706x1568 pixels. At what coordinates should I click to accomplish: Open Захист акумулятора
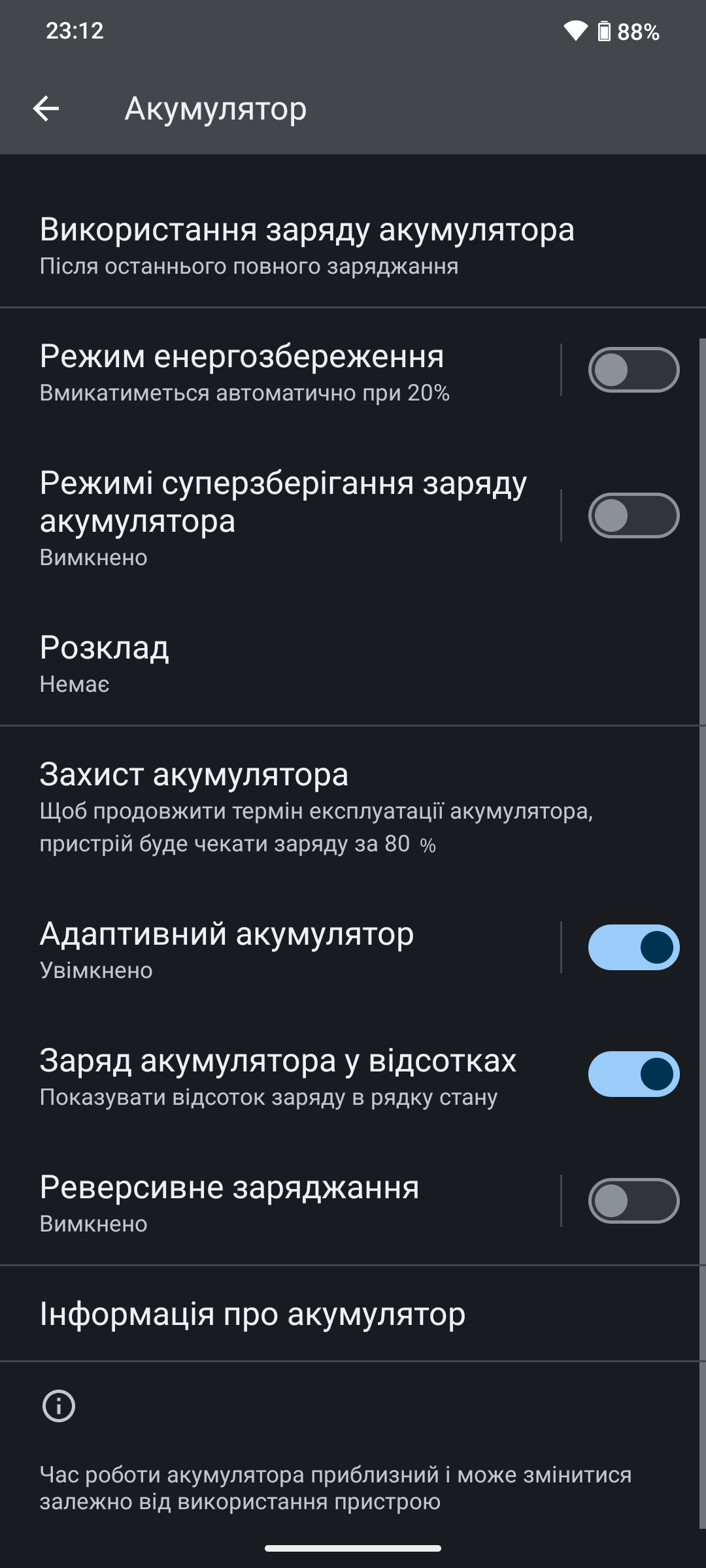click(353, 804)
